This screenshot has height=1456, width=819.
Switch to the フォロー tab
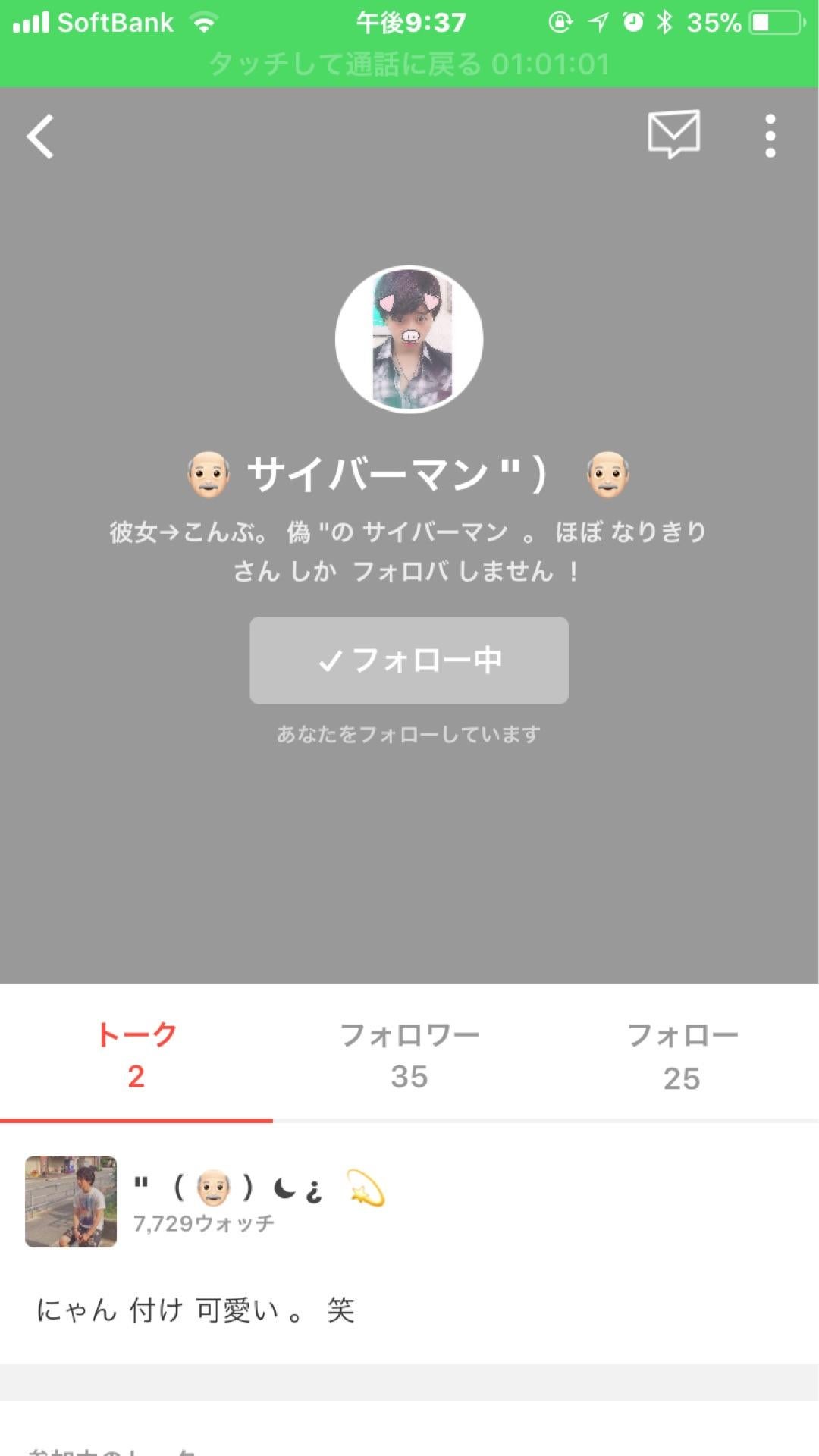(x=682, y=1055)
